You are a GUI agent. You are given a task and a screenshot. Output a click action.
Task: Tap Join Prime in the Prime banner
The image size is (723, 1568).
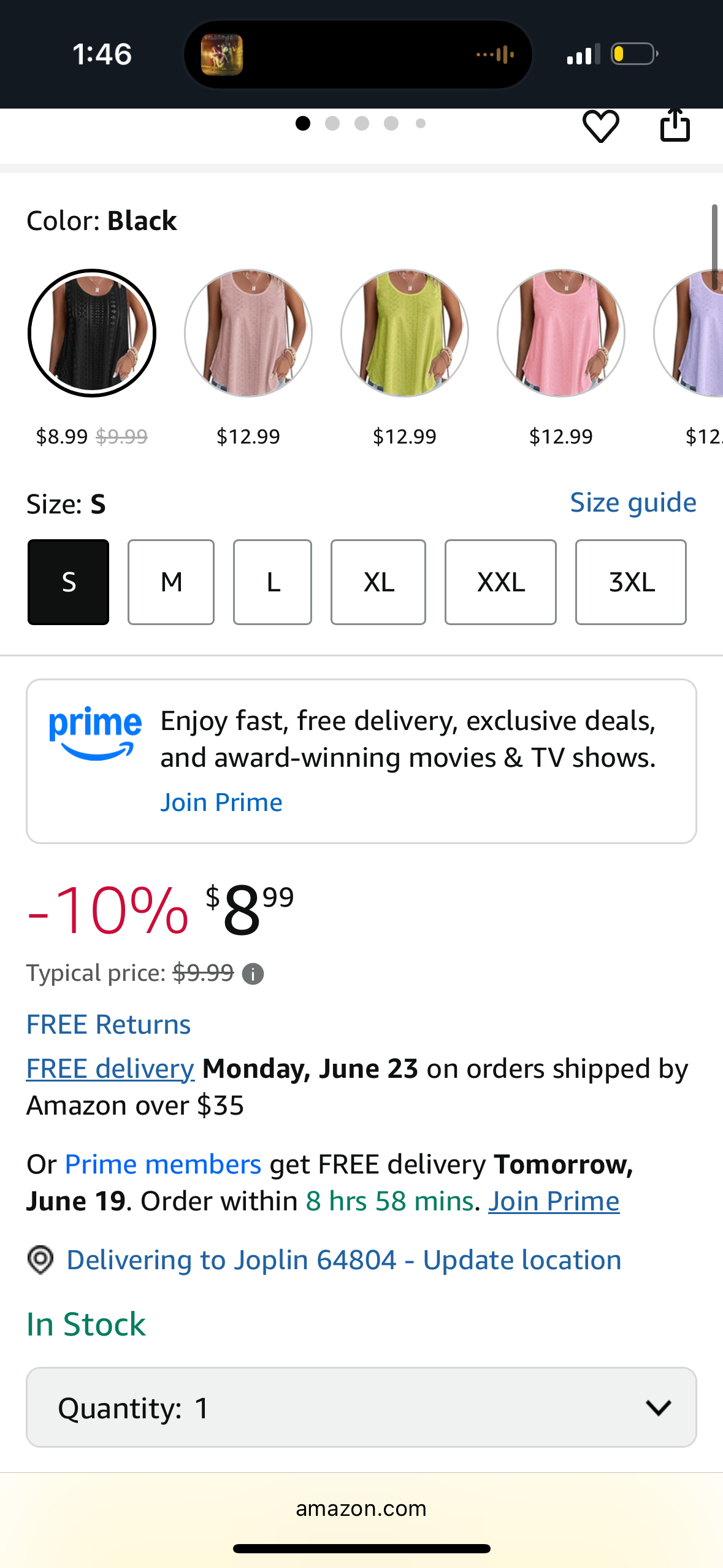(221, 802)
